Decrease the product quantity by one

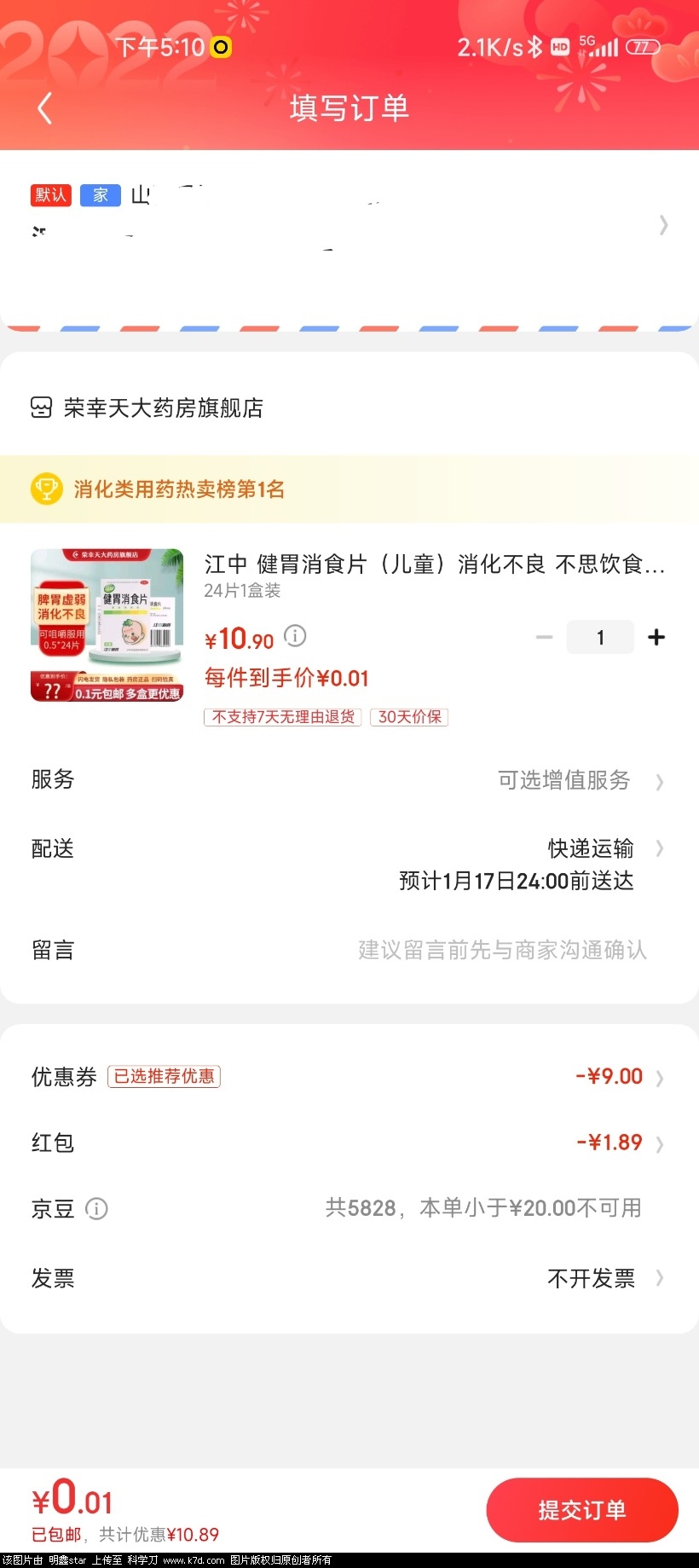tap(544, 637)
